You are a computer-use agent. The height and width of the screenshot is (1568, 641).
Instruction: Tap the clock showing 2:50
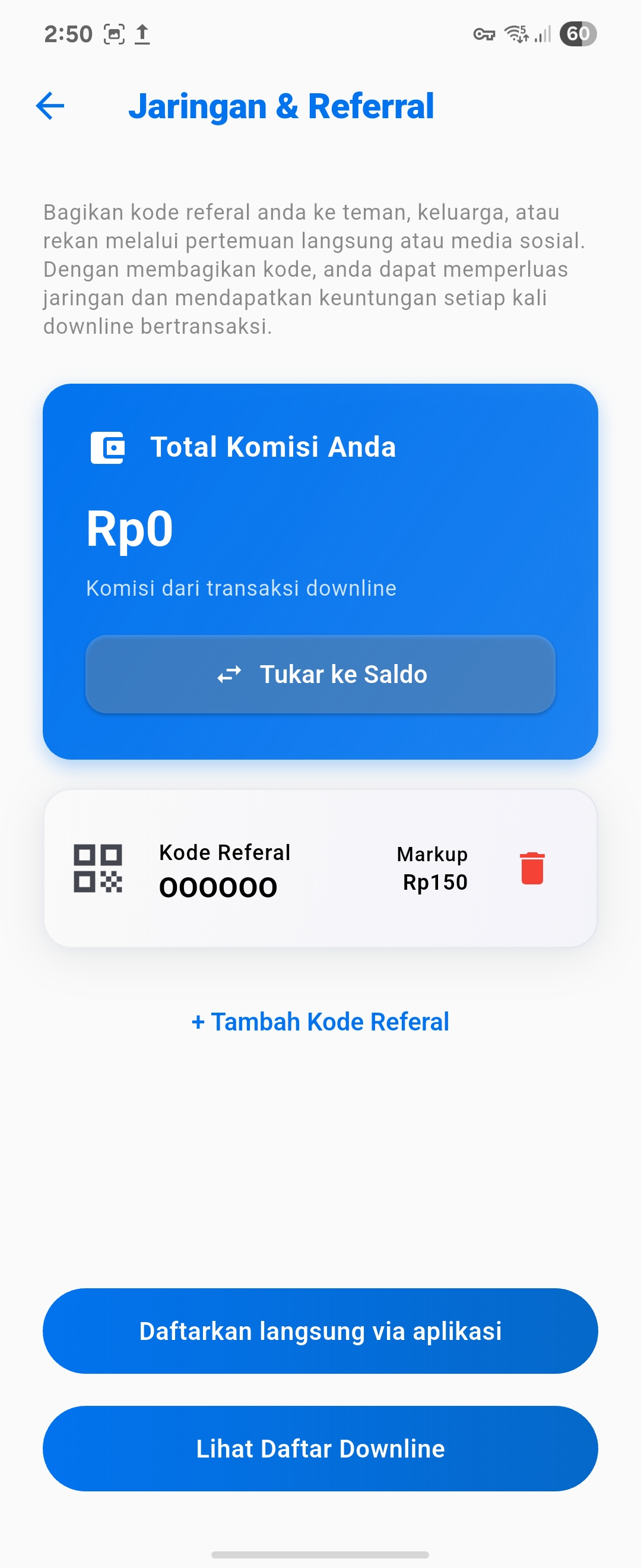[68, 33]
